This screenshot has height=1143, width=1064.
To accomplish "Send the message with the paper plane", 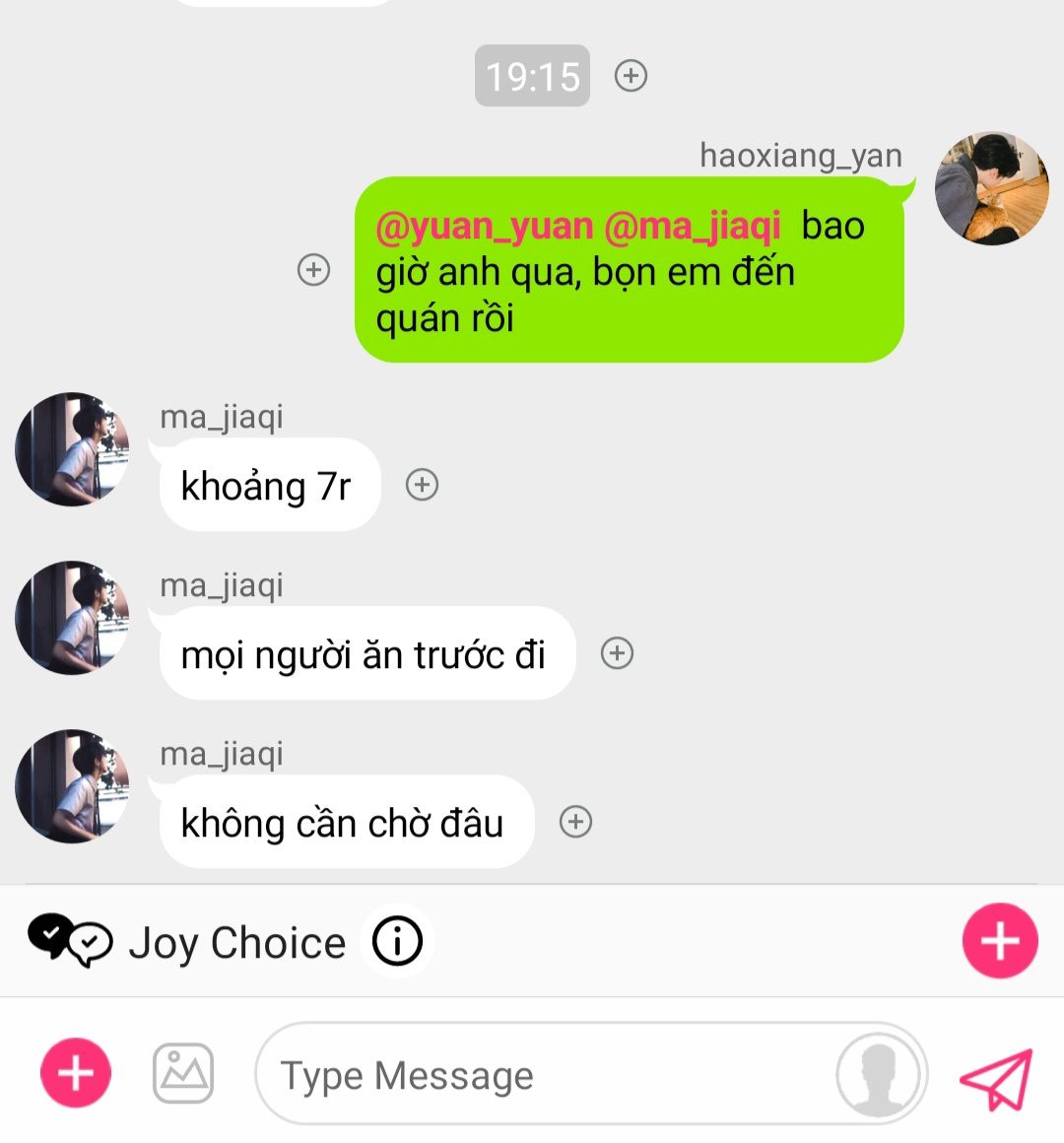I will [996, 1078].
